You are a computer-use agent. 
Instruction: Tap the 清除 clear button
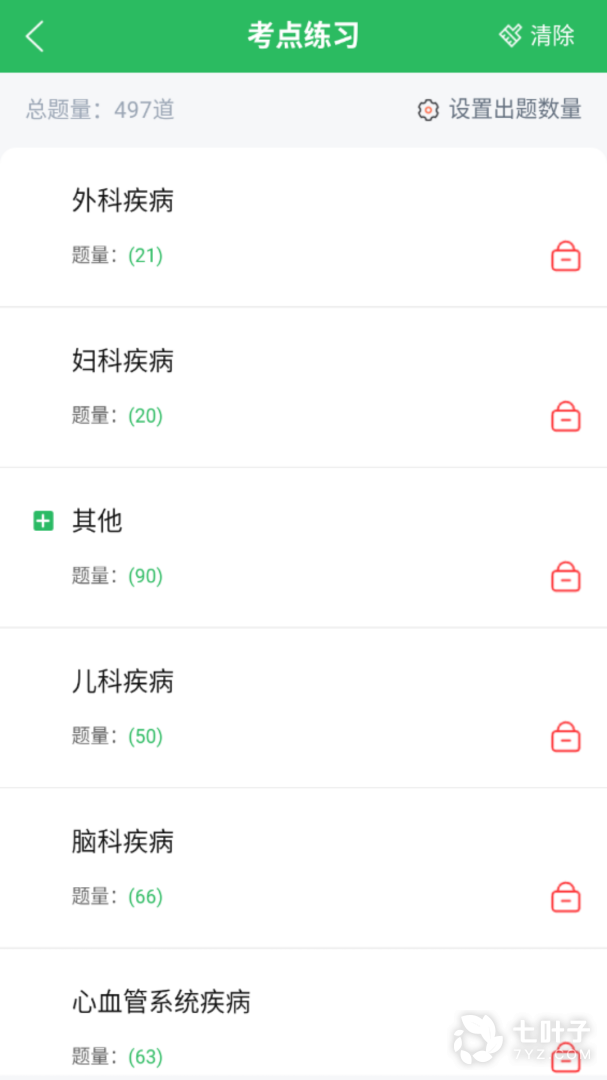537,36
